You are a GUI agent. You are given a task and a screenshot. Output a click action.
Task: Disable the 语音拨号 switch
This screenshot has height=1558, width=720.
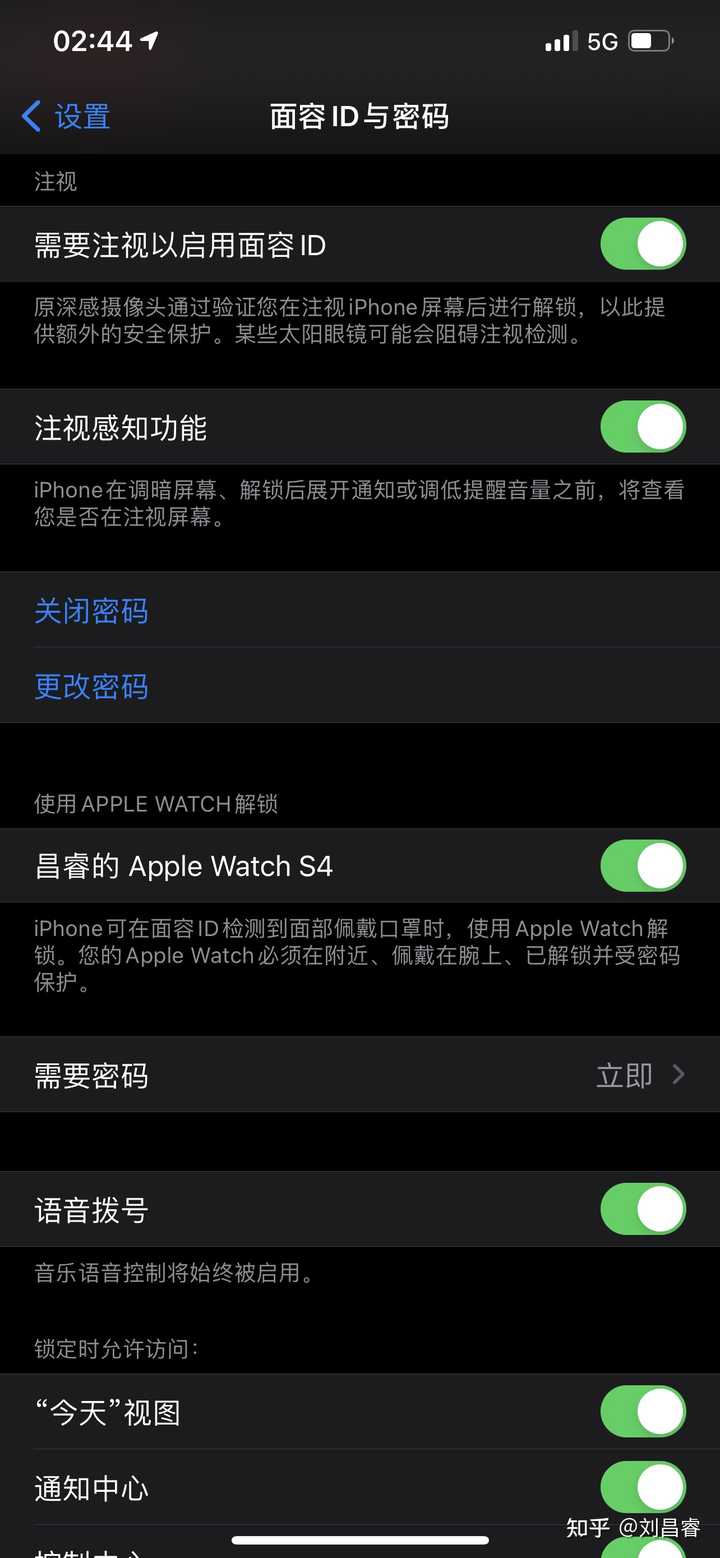(642, 1210)
